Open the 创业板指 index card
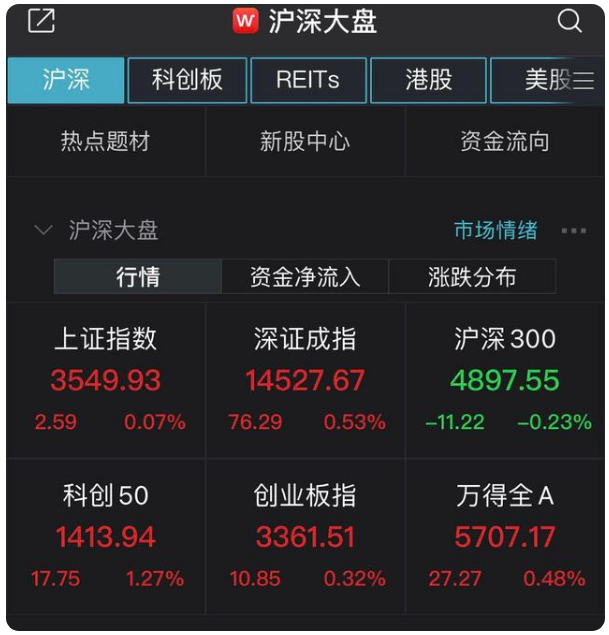This screenshot has height=635, width=609. click(x=305, y=536)
